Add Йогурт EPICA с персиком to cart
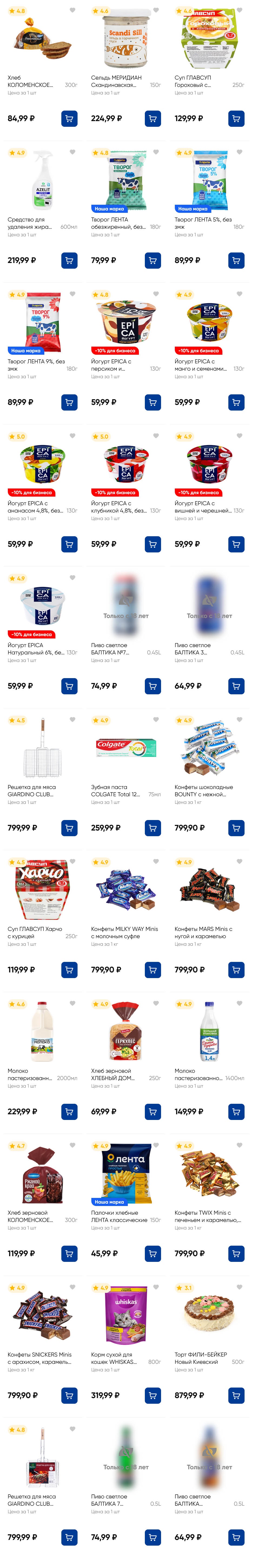This screenshot has height=1568, width=274. tap(153, 402)
